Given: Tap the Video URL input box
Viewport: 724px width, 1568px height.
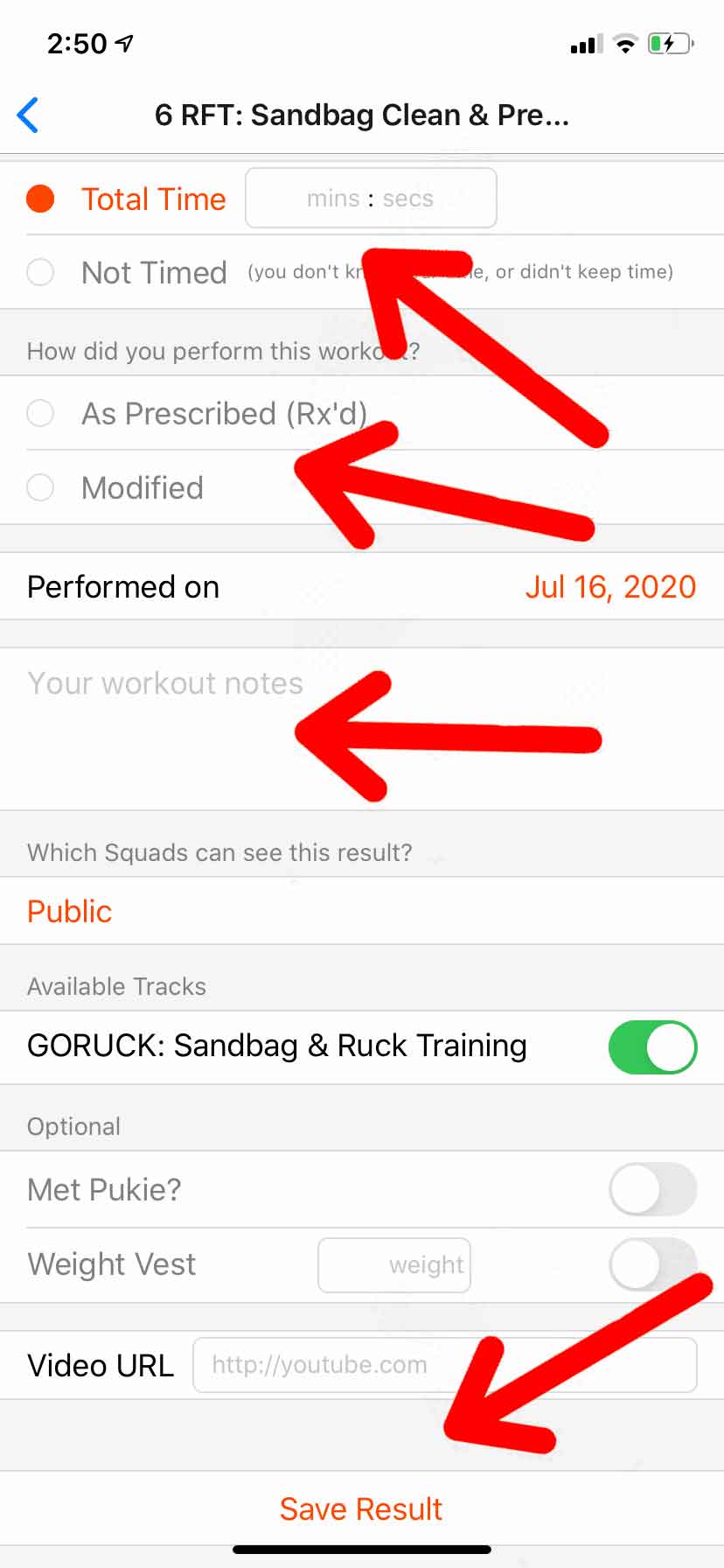Looking at the screenshot, I should [445, 1365].
